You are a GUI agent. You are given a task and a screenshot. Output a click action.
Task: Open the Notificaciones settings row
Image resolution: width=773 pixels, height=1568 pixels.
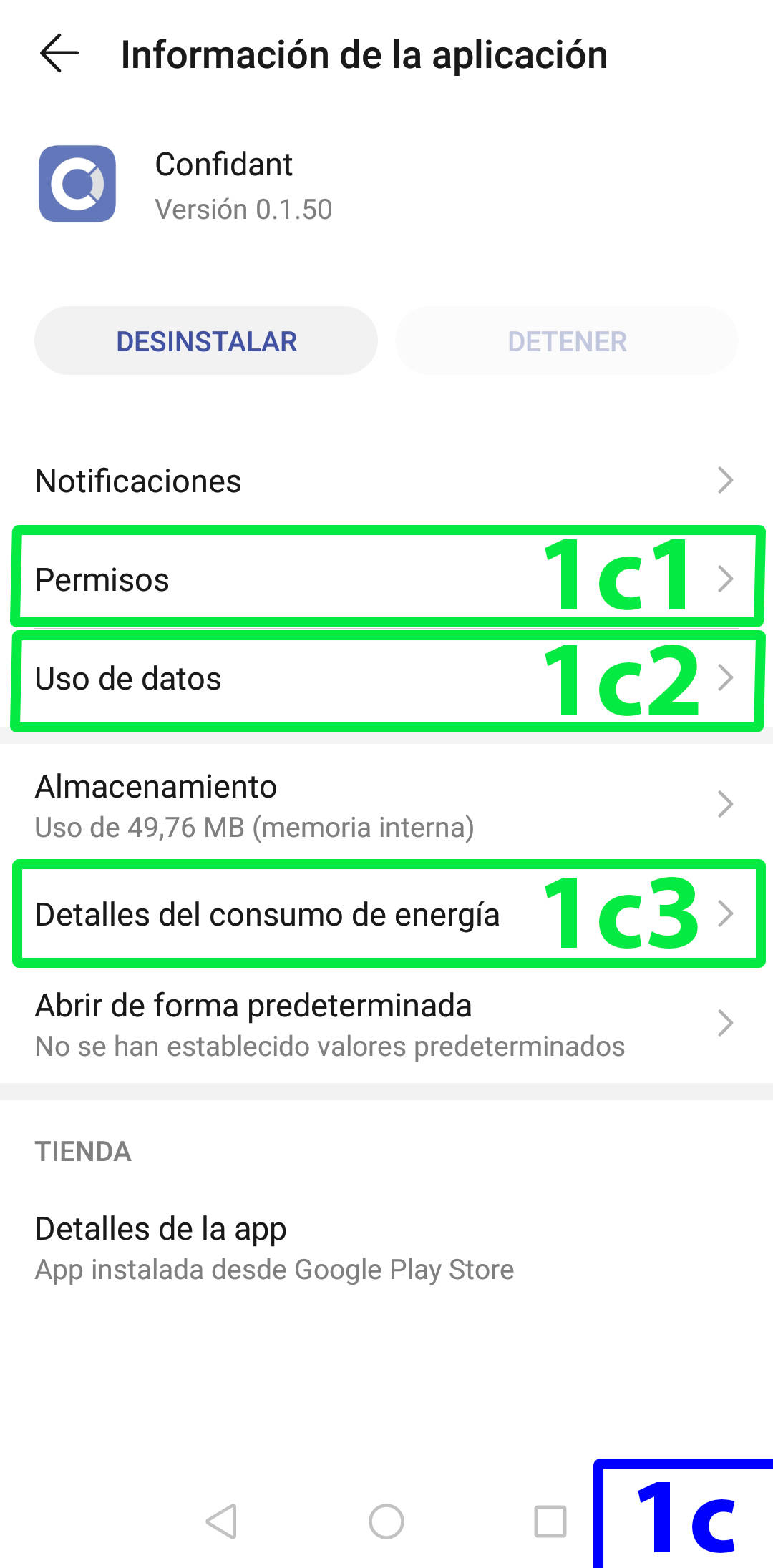pos(386,481)
